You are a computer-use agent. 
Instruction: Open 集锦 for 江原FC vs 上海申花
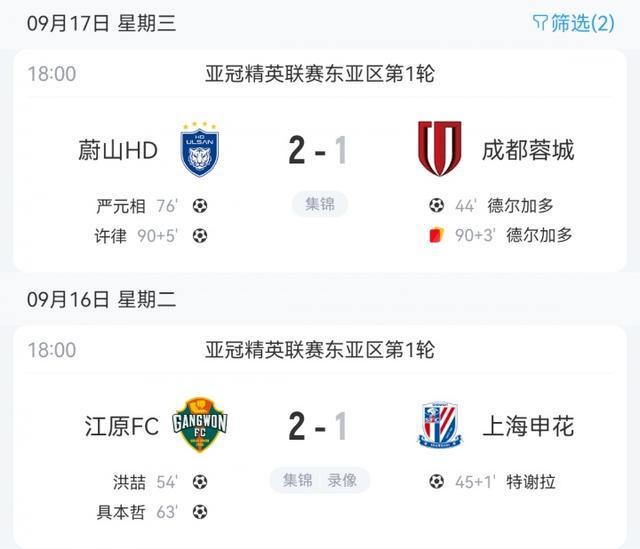pos(296,480)
